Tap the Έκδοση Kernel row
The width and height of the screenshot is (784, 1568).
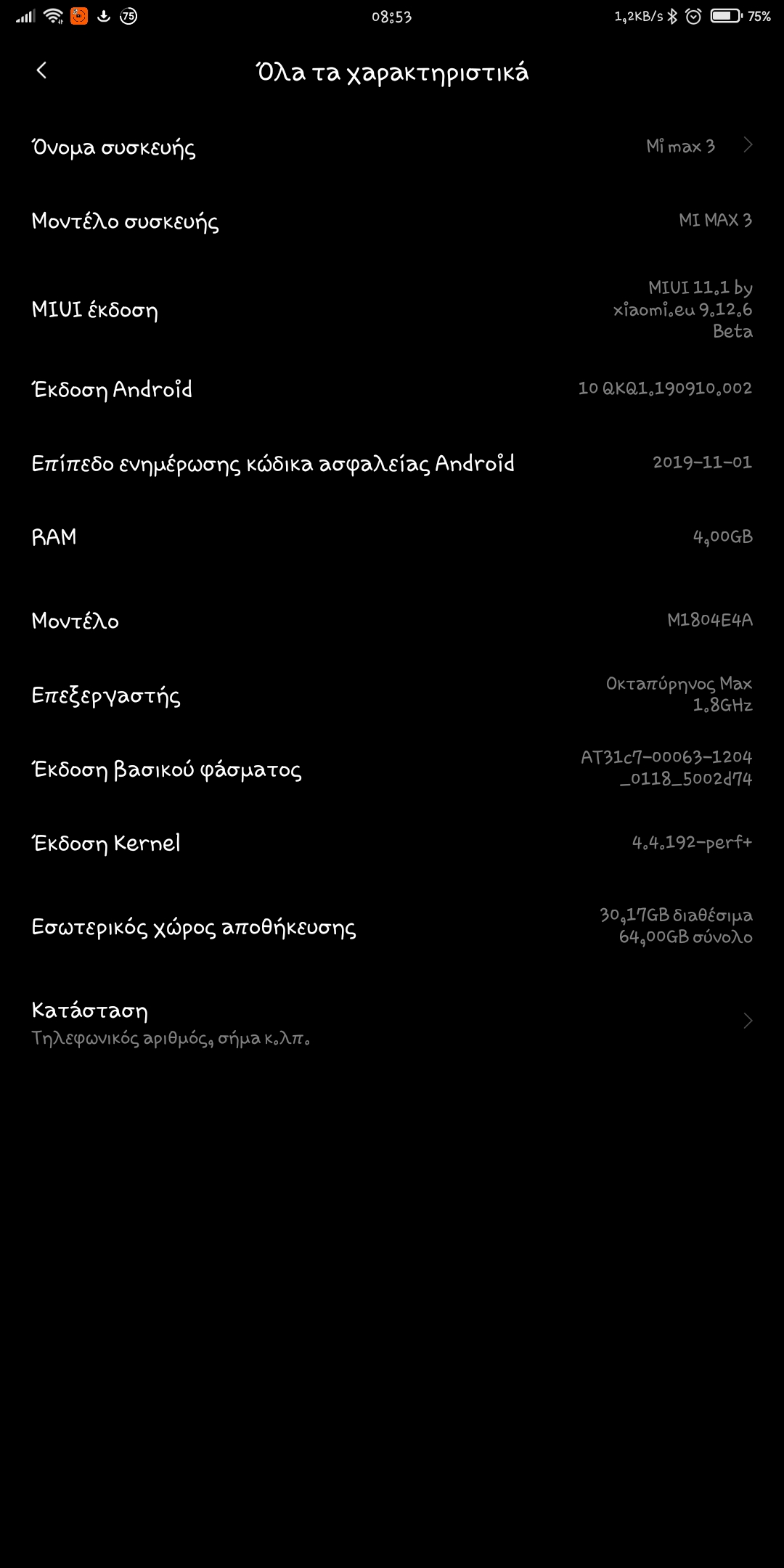pyautogui.click(x=392, y=843)
